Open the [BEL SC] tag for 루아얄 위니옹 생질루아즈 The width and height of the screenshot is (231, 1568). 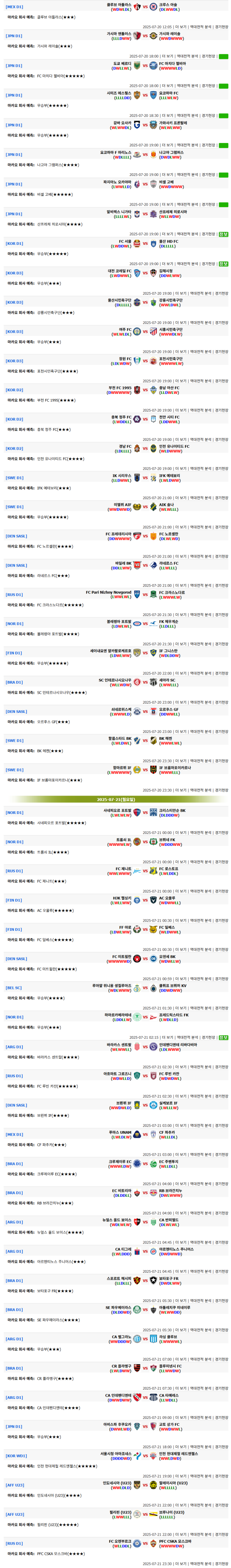pyautogui.click(x=14, y=988)
